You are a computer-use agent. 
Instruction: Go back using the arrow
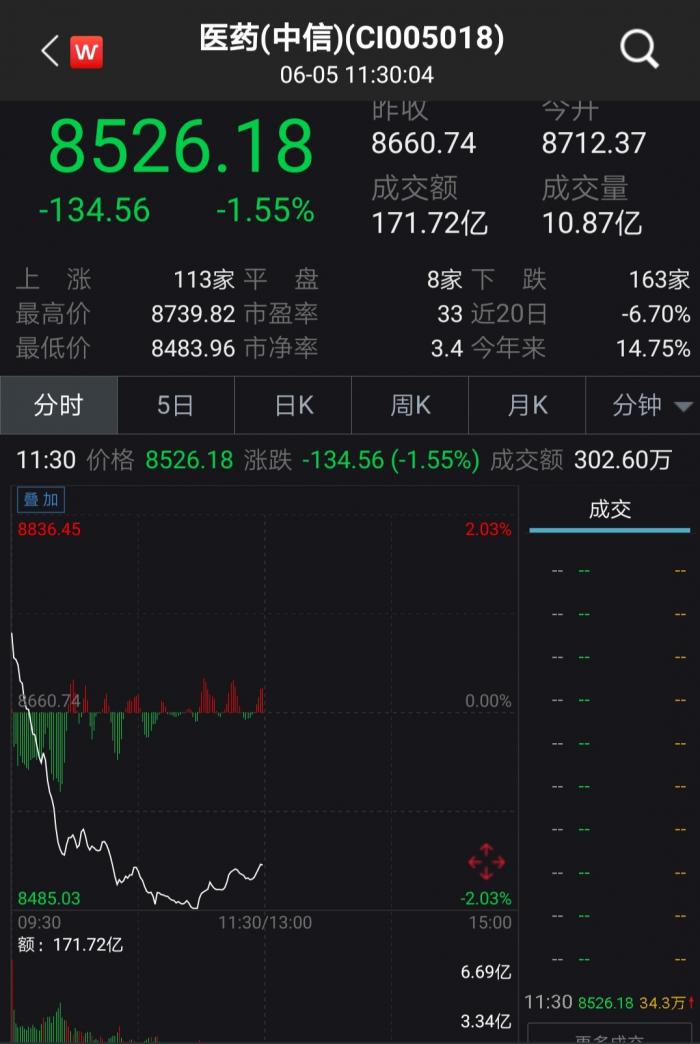tap(49, 51)
